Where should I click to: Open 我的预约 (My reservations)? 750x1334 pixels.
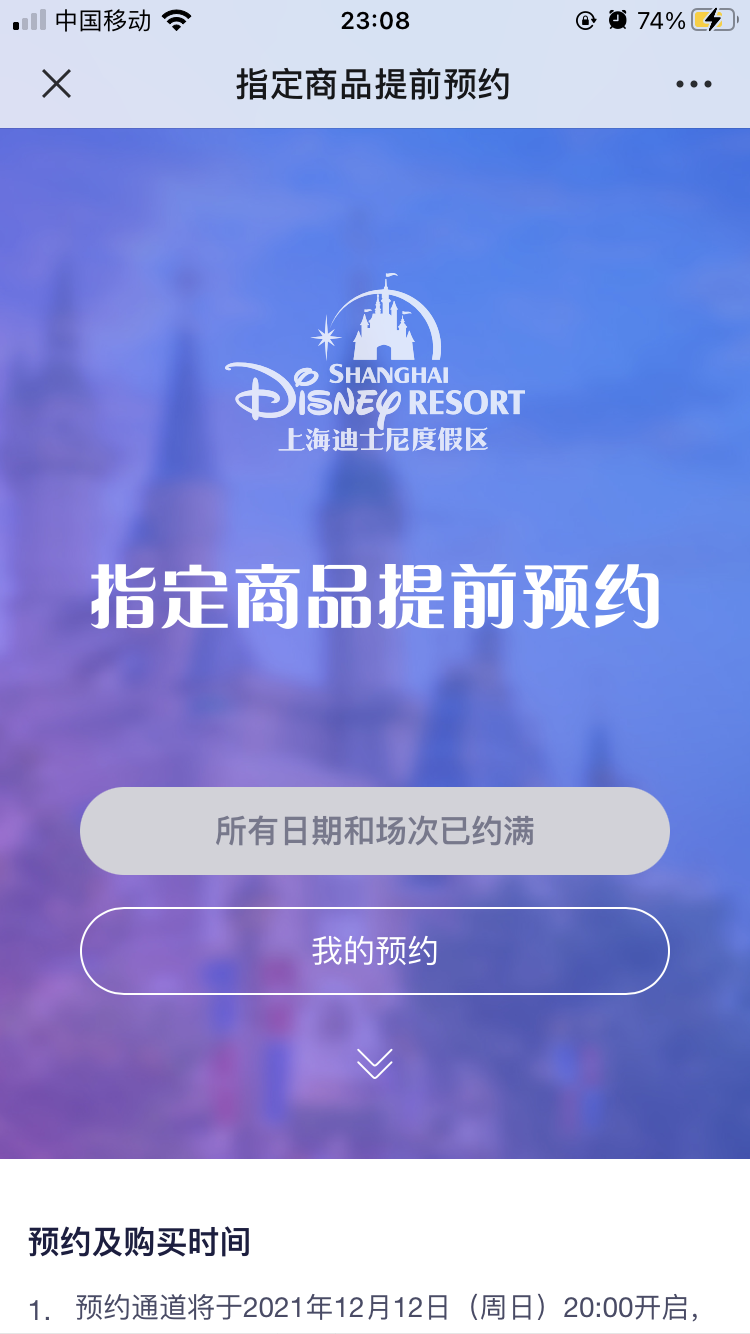tap(375, 951)
